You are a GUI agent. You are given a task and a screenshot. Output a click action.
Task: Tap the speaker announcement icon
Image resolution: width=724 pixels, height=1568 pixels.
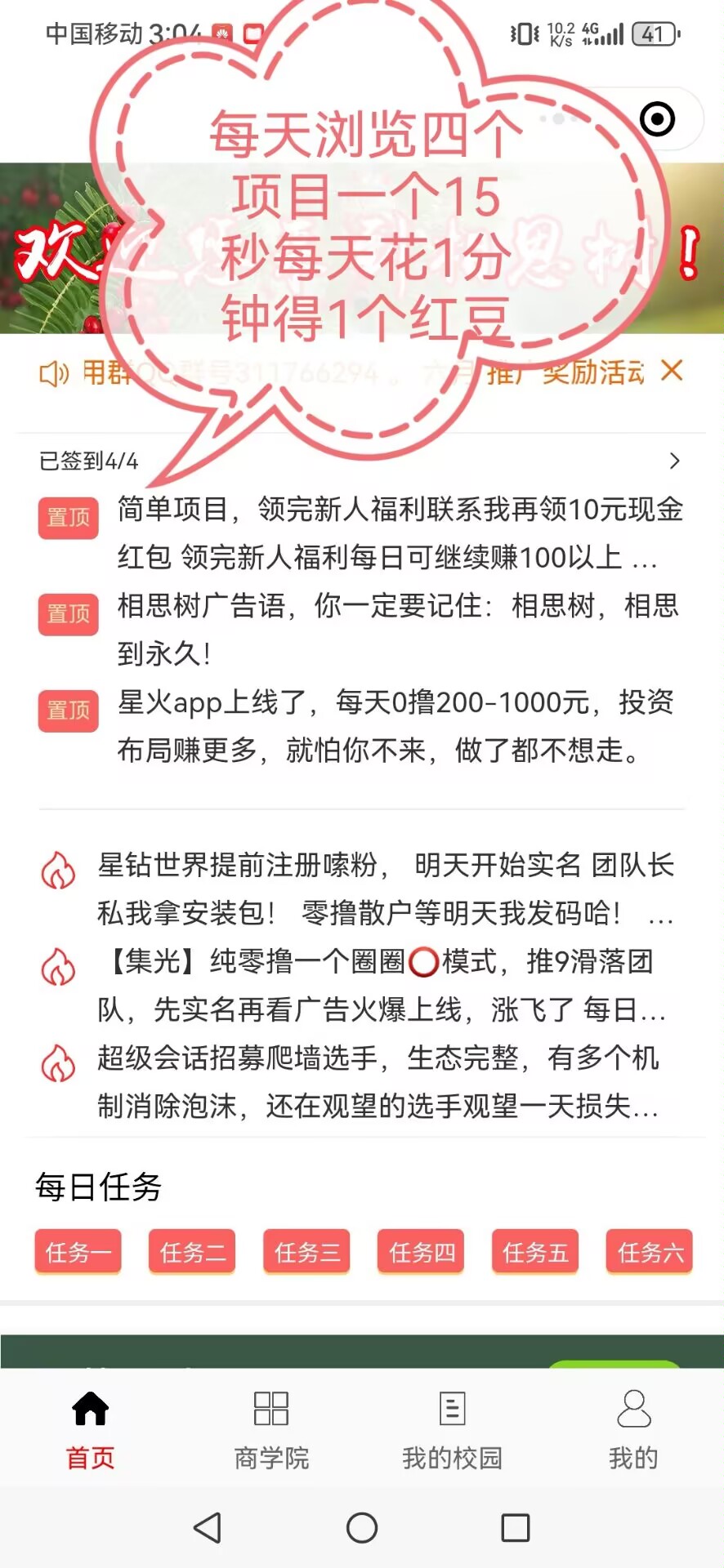pyautogui.click(x=52, y=372)
